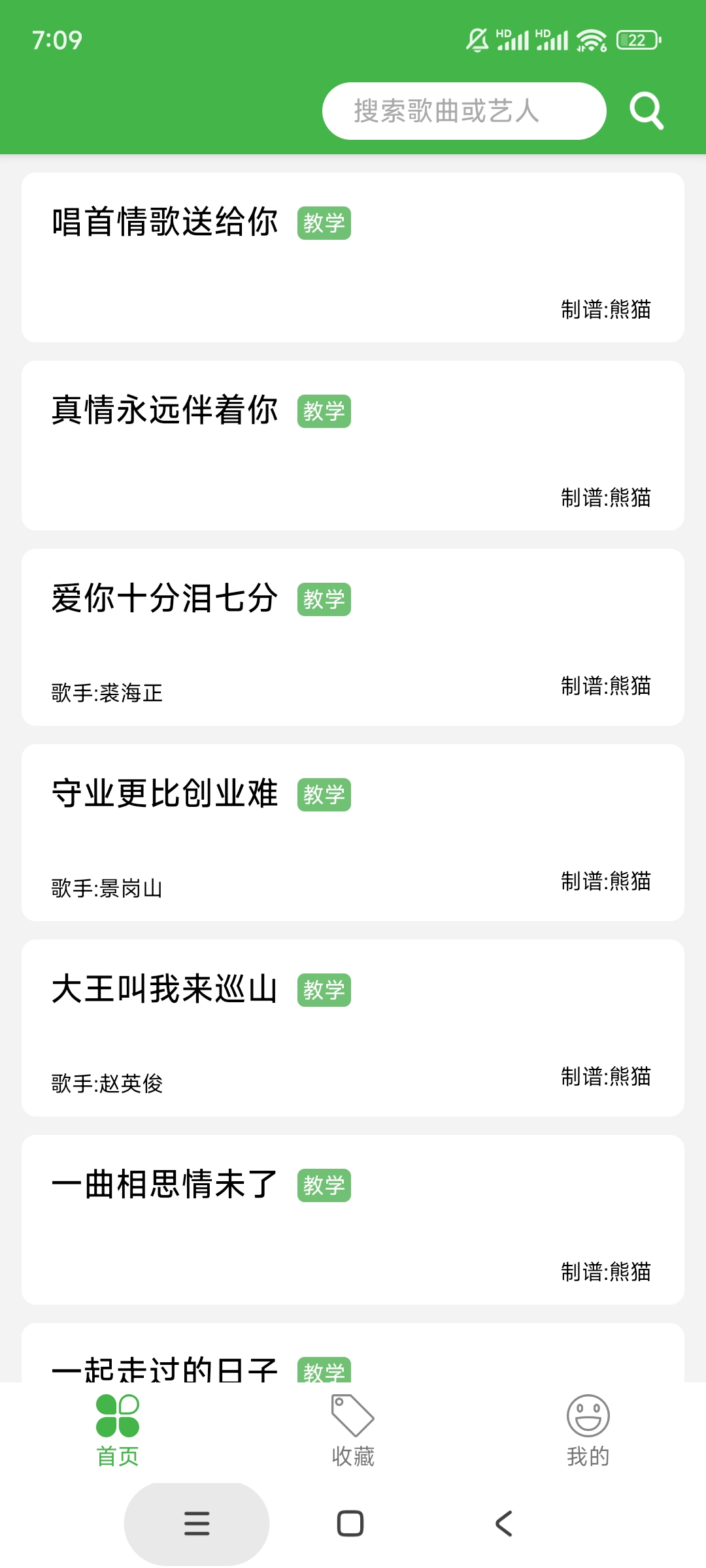Open the song 大王叫我来巡山

coord(353,1028)
